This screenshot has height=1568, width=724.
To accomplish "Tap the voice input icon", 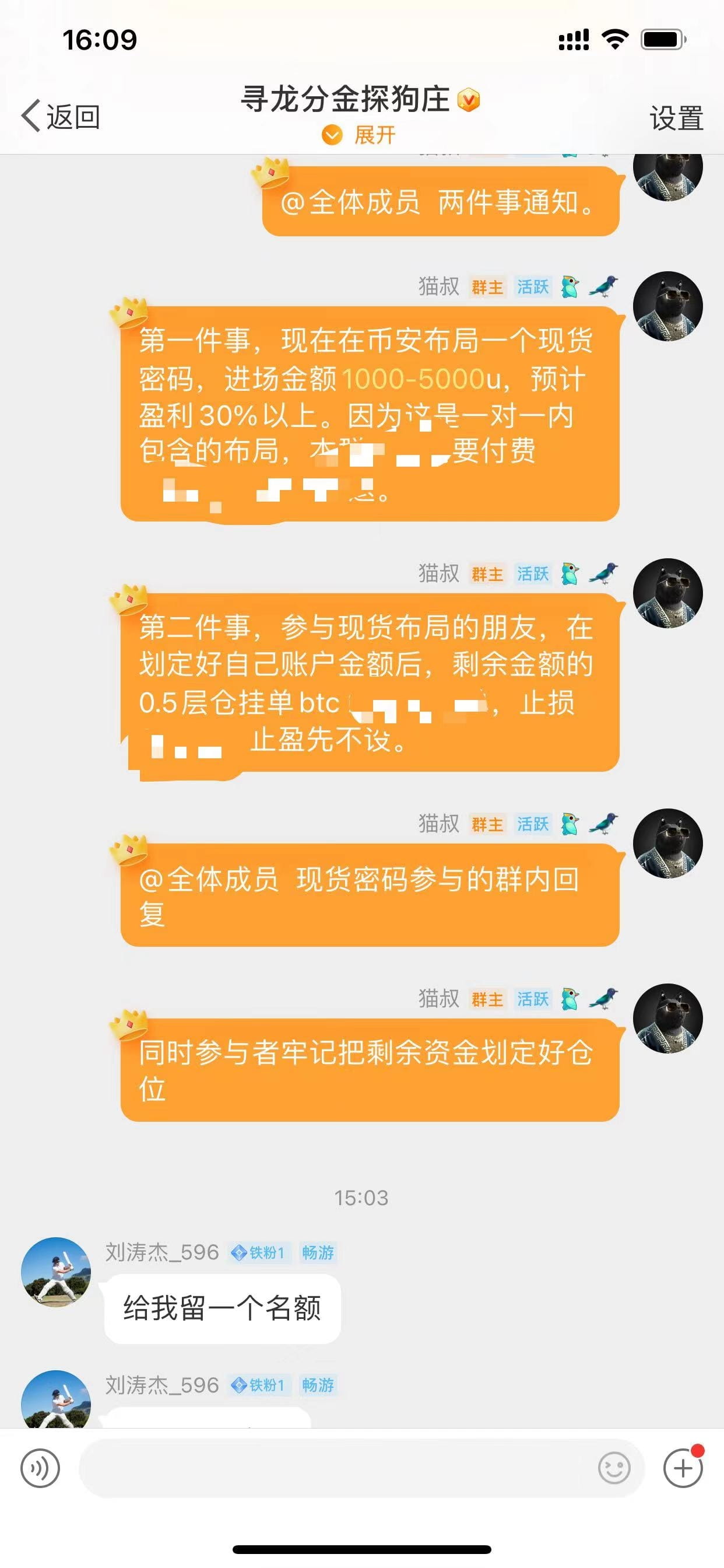I will pyautogui.click(x=40, y=1468).
